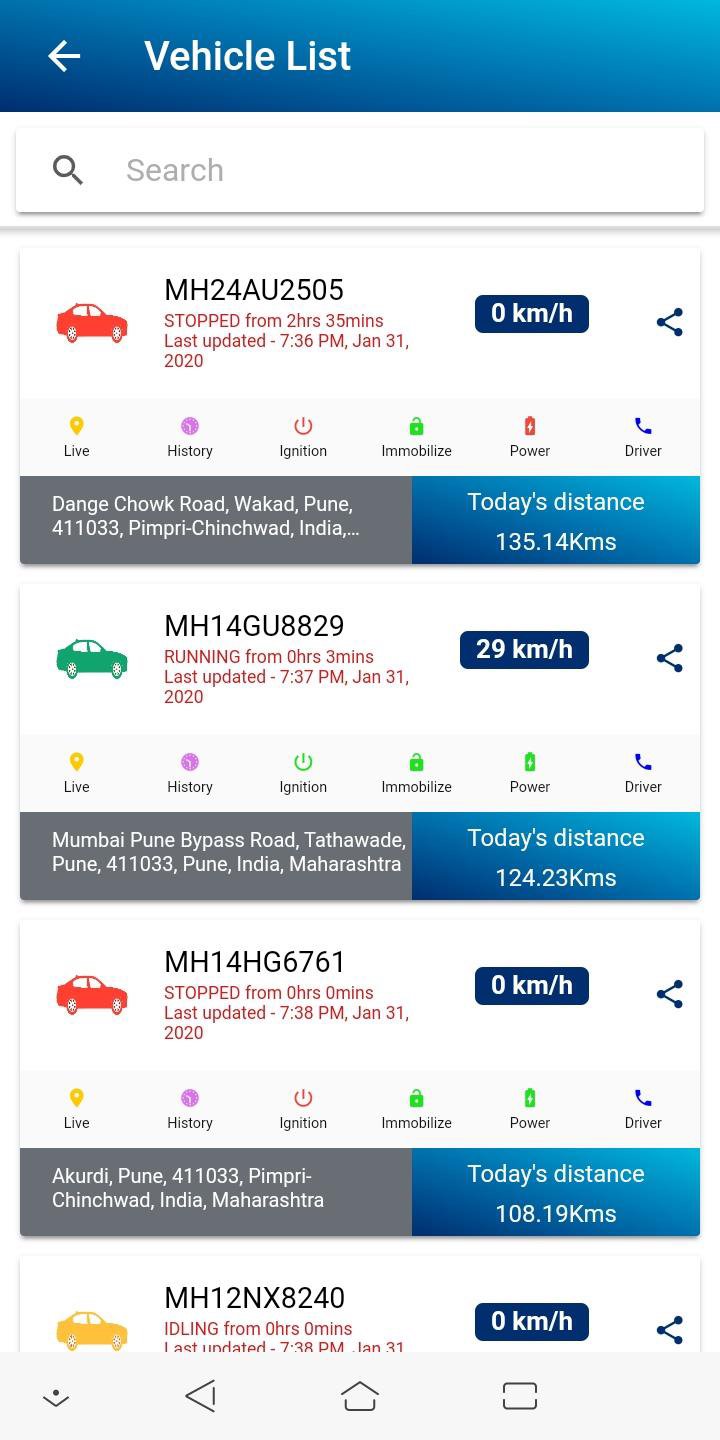Tap Power for MH14HG6761
720x1440 pixels.
click(x=530, y=1110)
